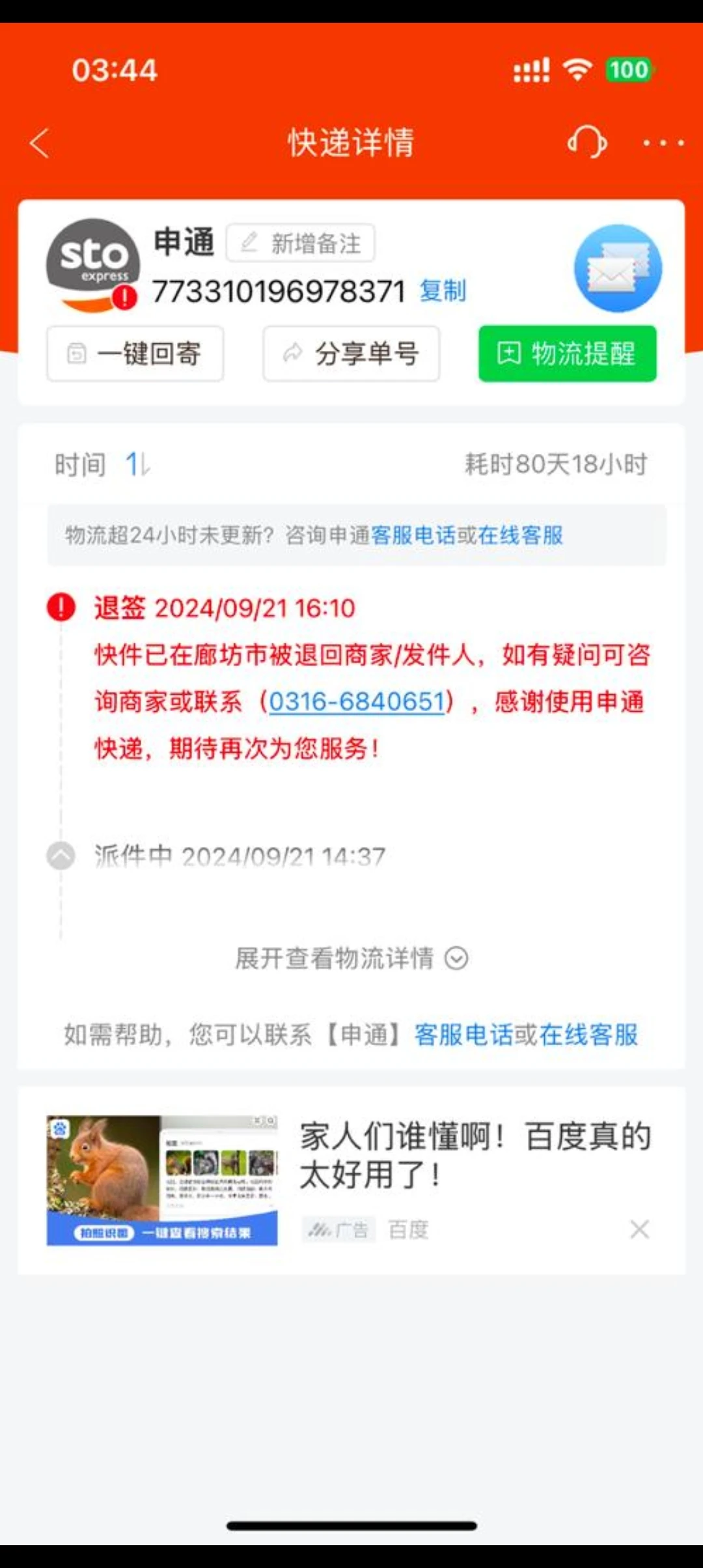Viewport: 703px width, 1568px height.
Task: Tap the 一键回寄 button
Action: 135,354
